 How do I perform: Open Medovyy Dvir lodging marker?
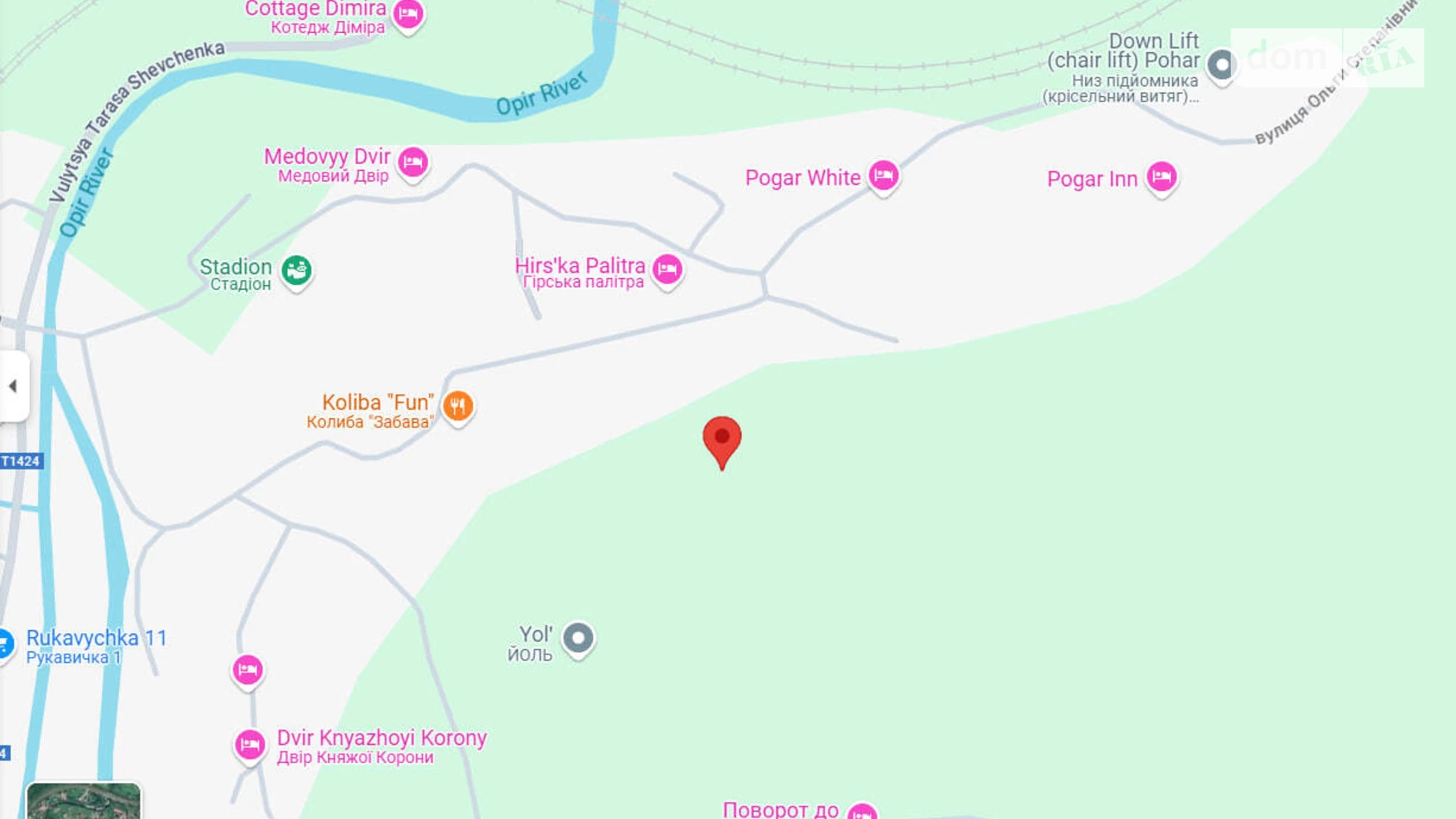[412, 162]
